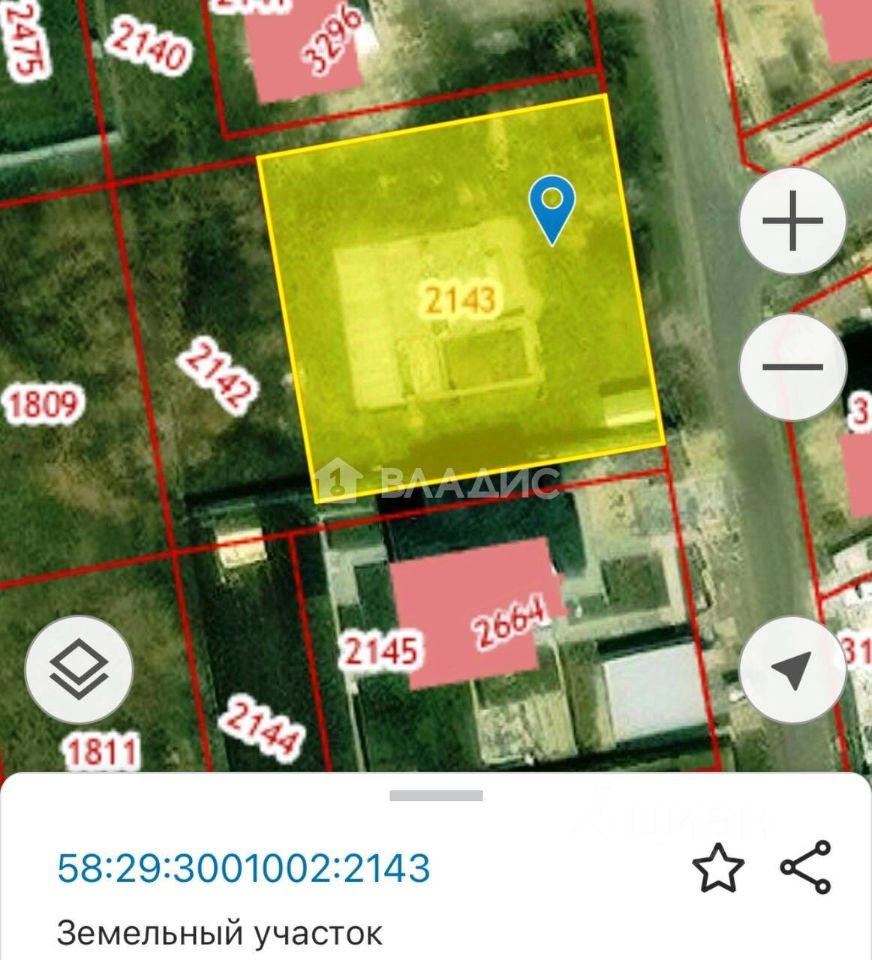872x960 pixels.
Task: Open cadastral number 58:29:3001002:2143 details
Action: pyautogui.click(x=244, y=868)
